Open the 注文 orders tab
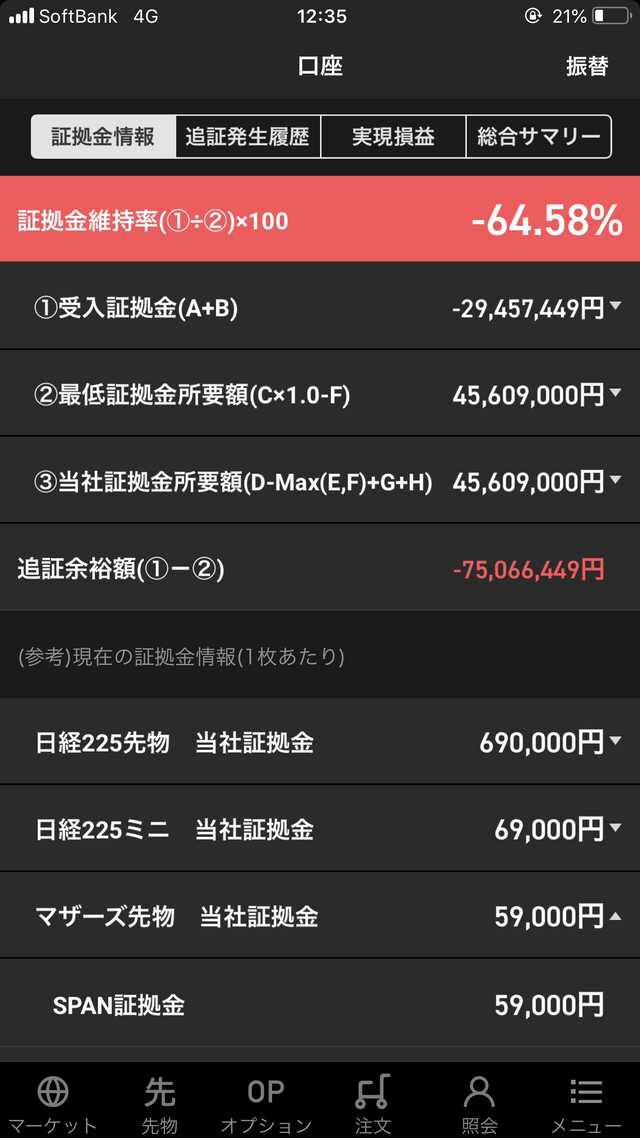Screen dimensions: 640x1138 [373, 1103]
